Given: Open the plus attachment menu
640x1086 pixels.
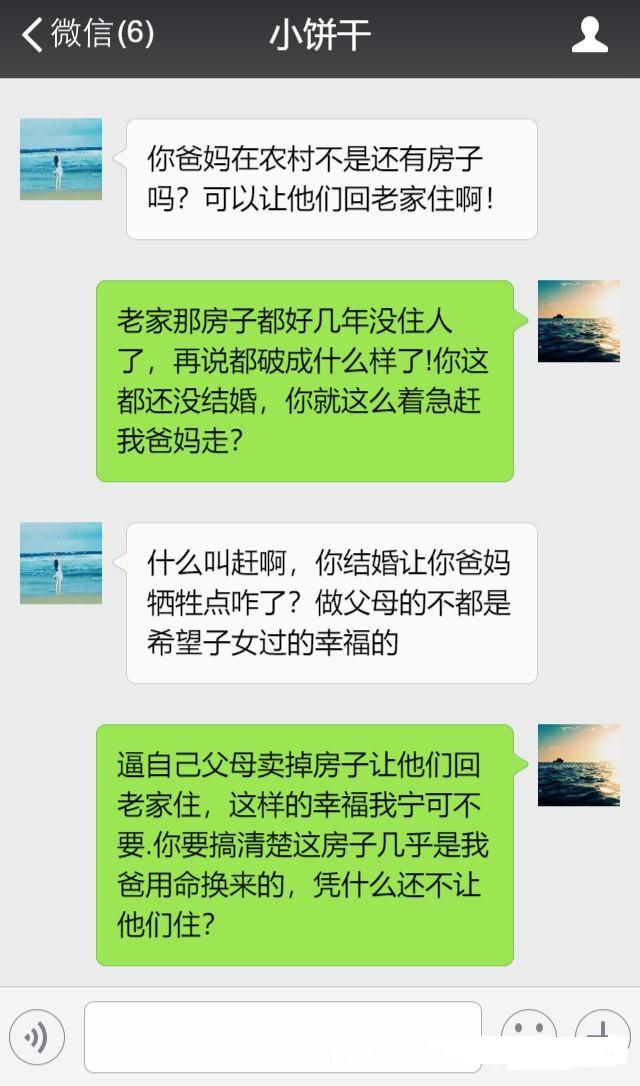Looking at the screenshot, I should (603, 1037).
